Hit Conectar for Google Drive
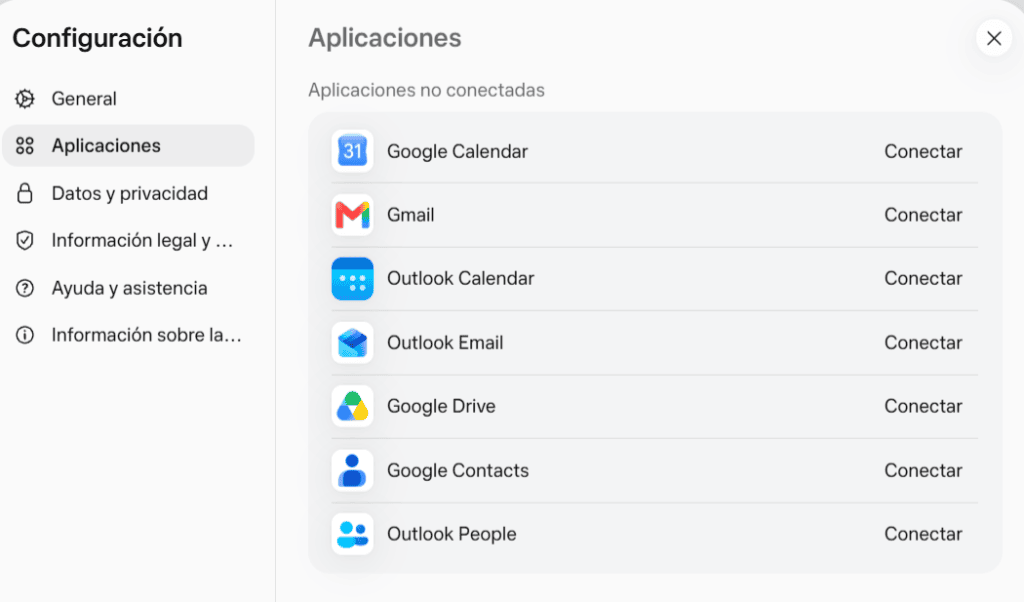Screen dimensions: 1024x602 923,406
